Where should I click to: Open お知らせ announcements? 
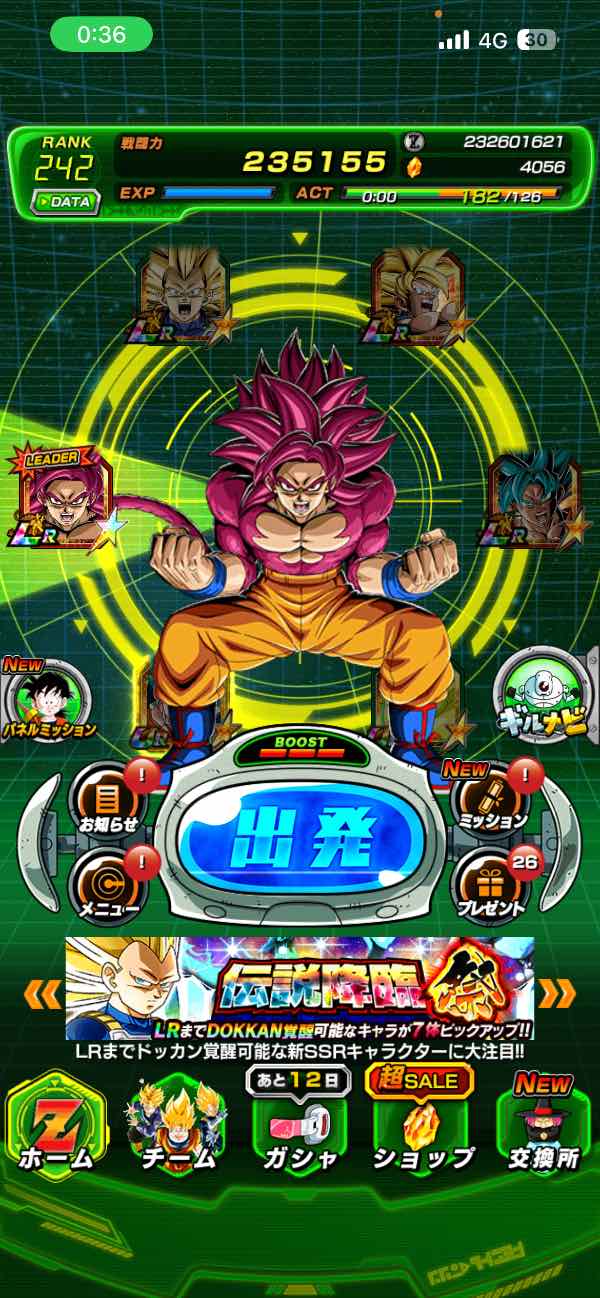click(110, 799)
